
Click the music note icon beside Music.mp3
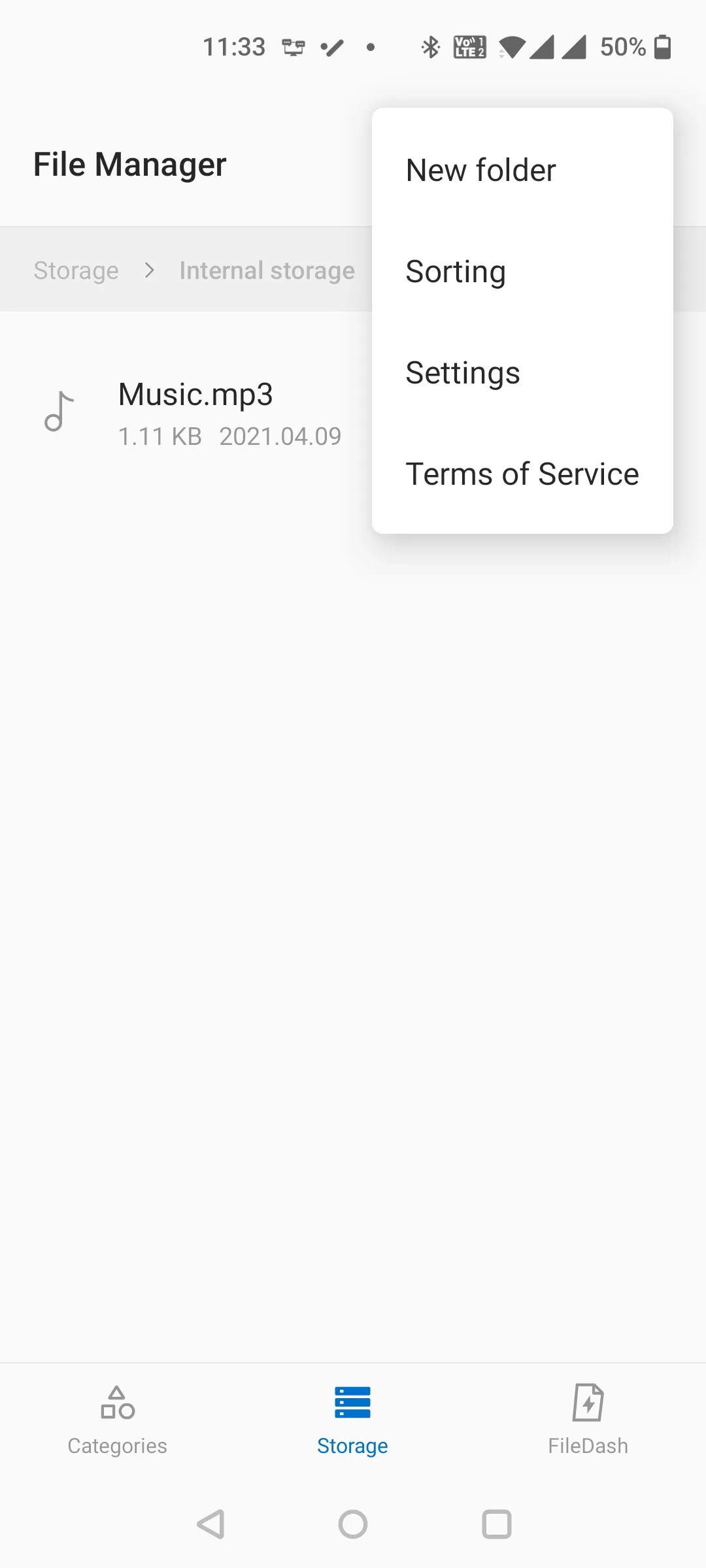pos(59,412)
